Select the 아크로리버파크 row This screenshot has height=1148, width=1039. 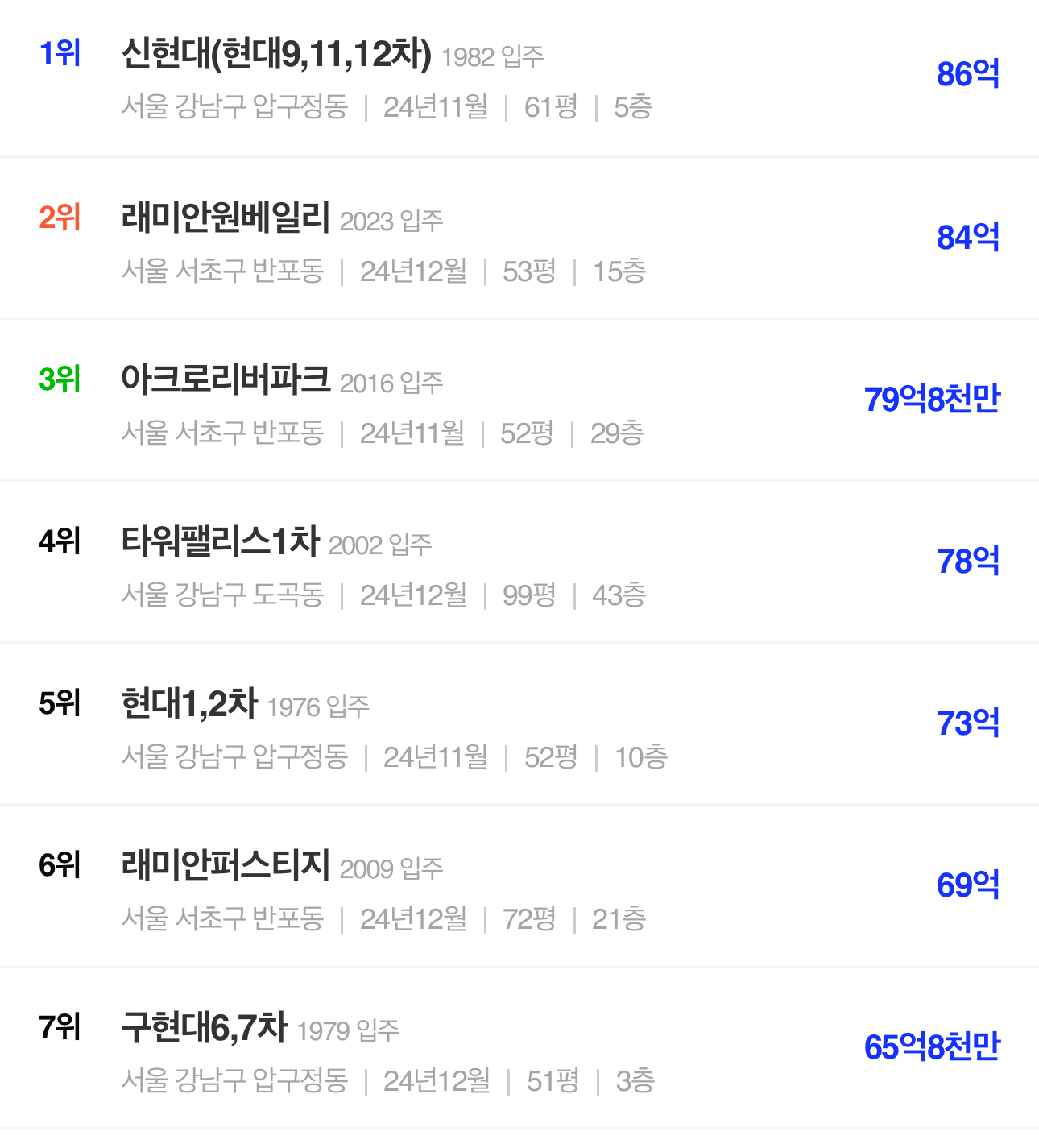tap(226, 380)
